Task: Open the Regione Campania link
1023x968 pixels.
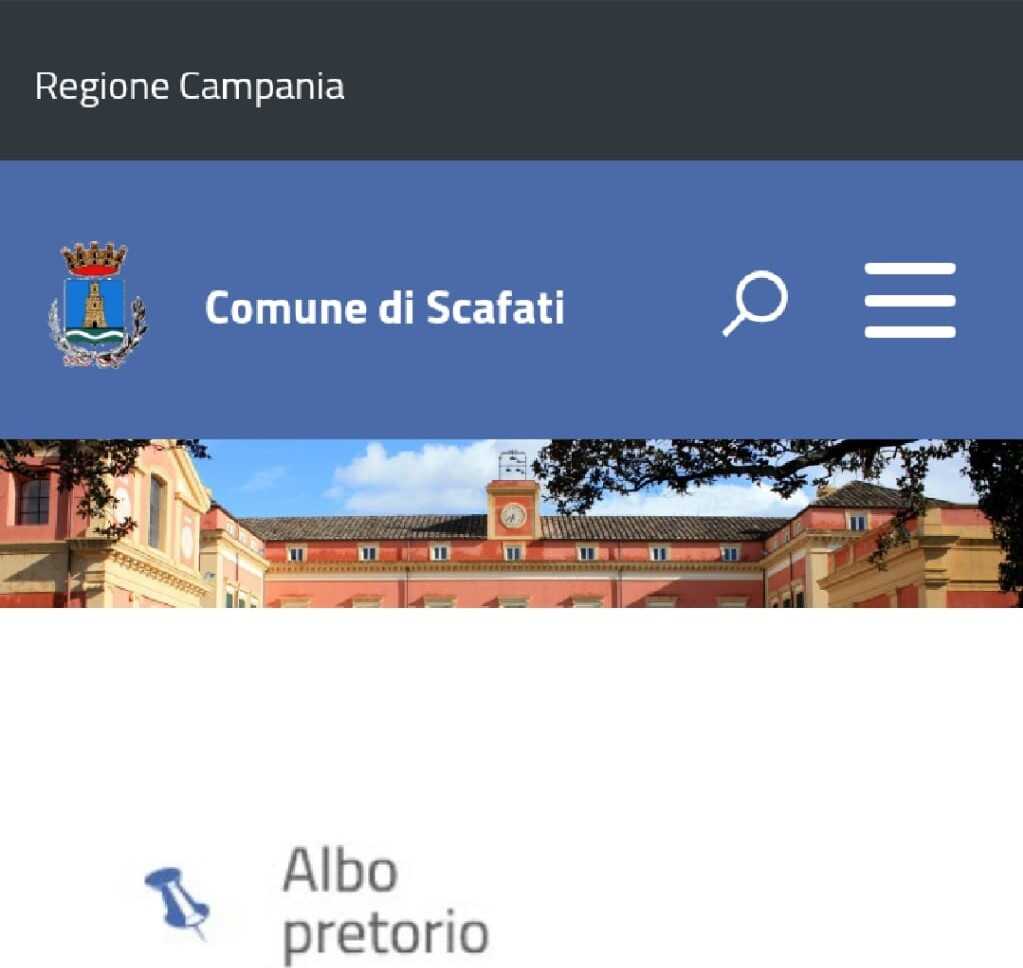Action: point(190,87)
